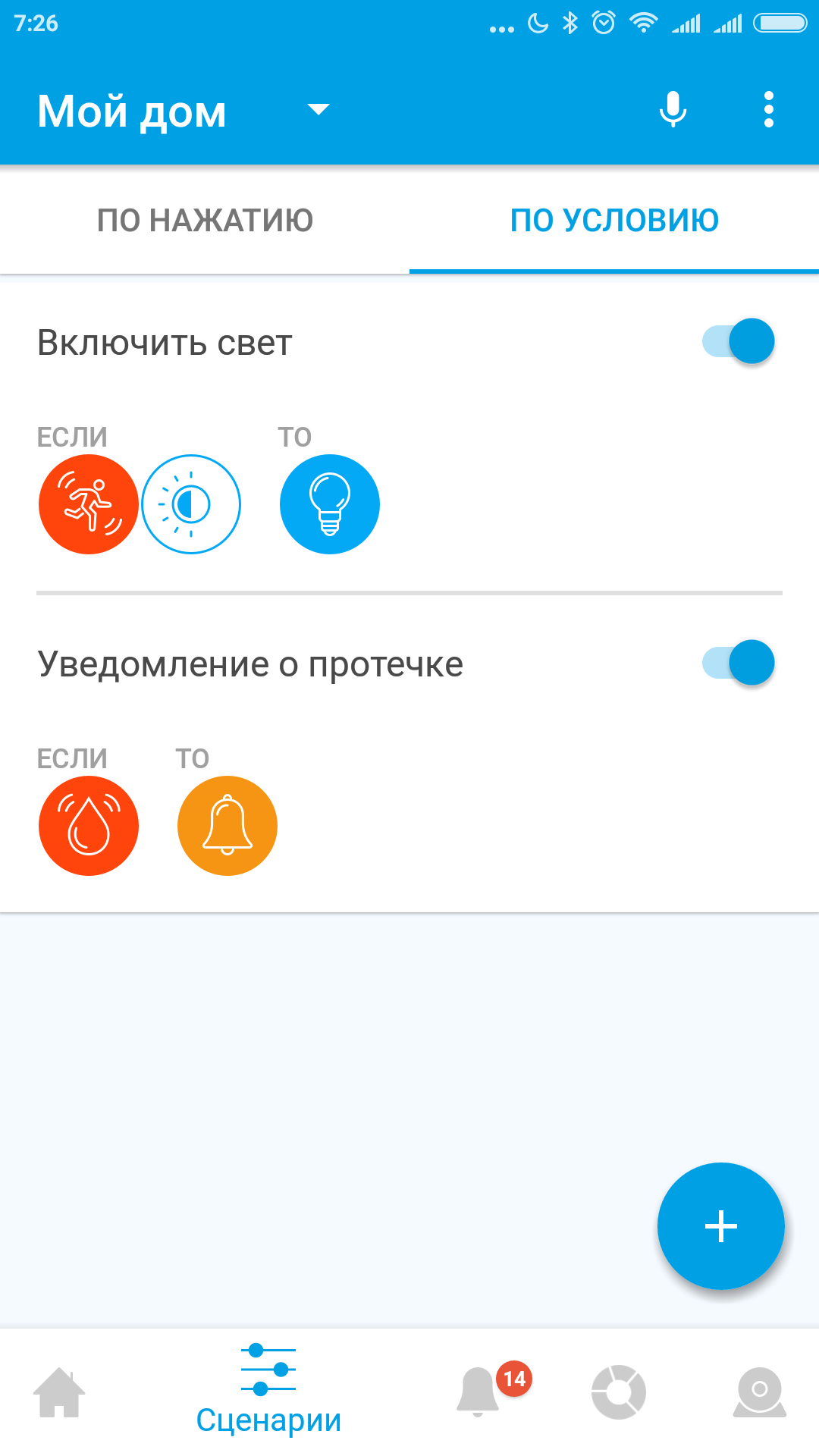
Task: Disable the Включить свет scenario
Action: [738, 341]
